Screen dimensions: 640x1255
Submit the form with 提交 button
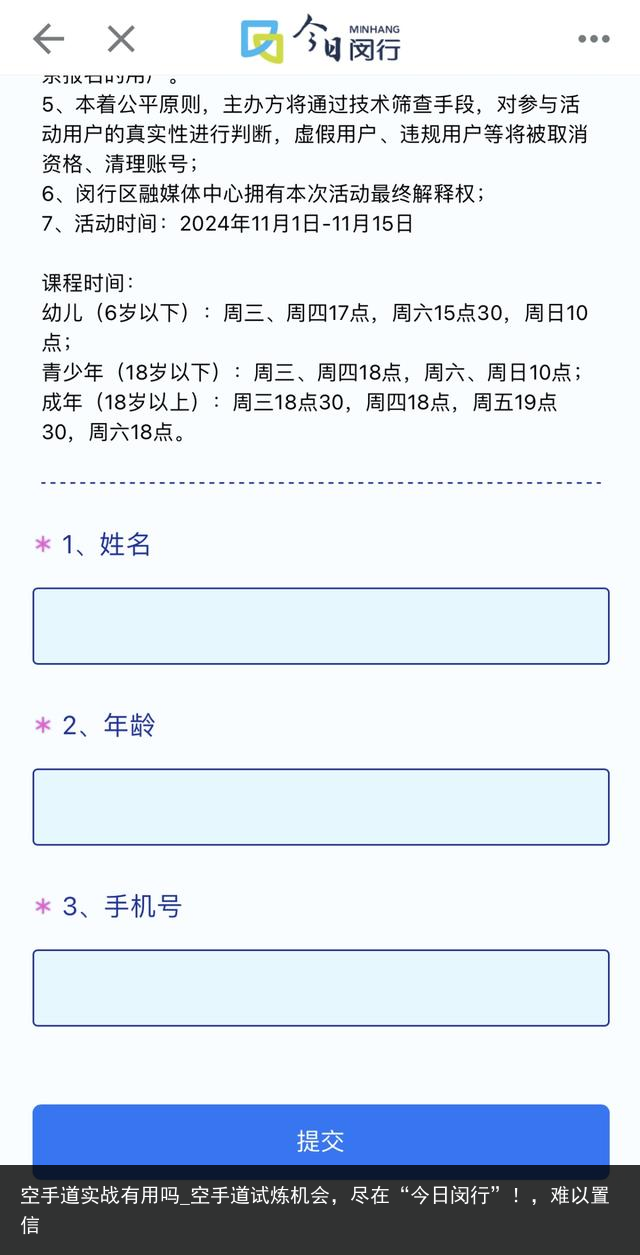pos(321,1141)
